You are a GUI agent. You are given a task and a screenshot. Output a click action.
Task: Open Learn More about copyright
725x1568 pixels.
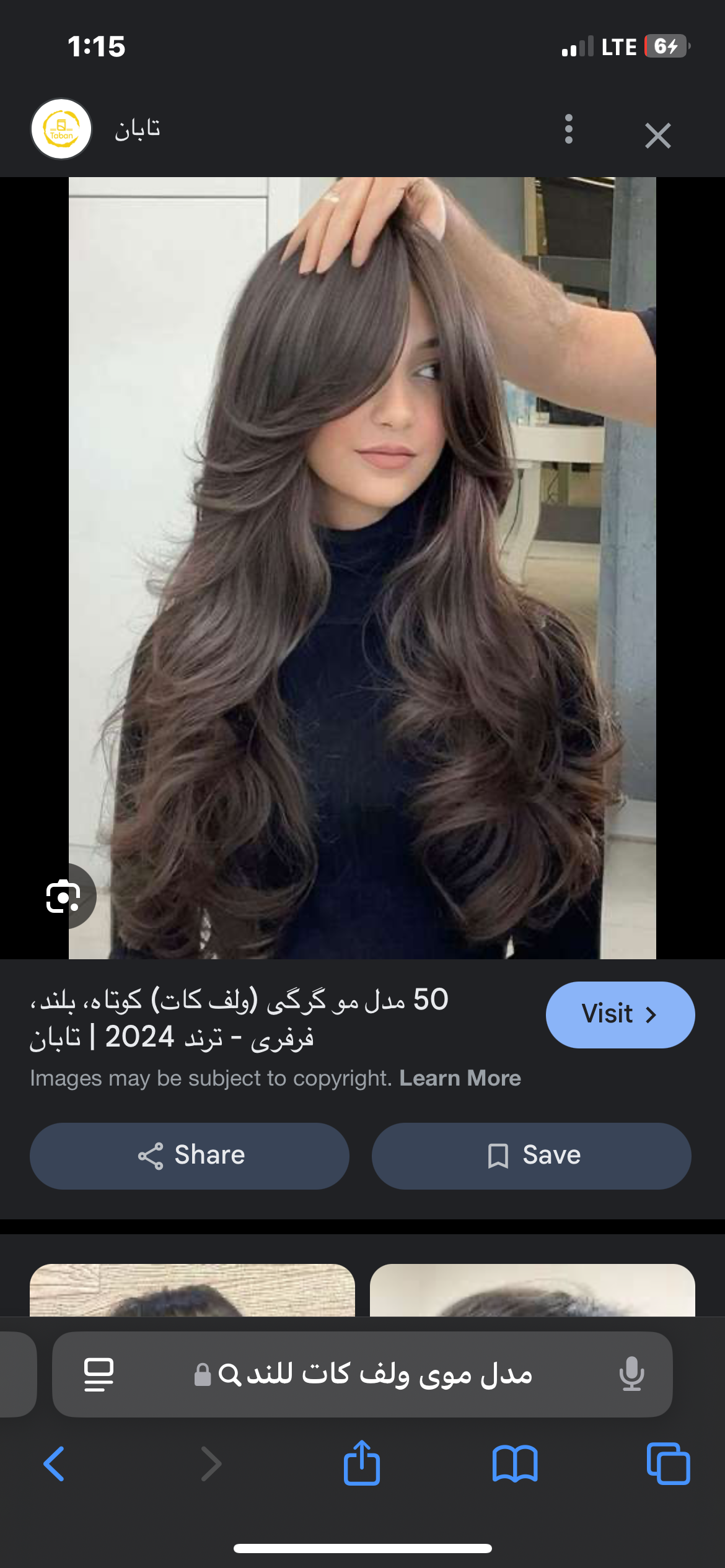460,1078
